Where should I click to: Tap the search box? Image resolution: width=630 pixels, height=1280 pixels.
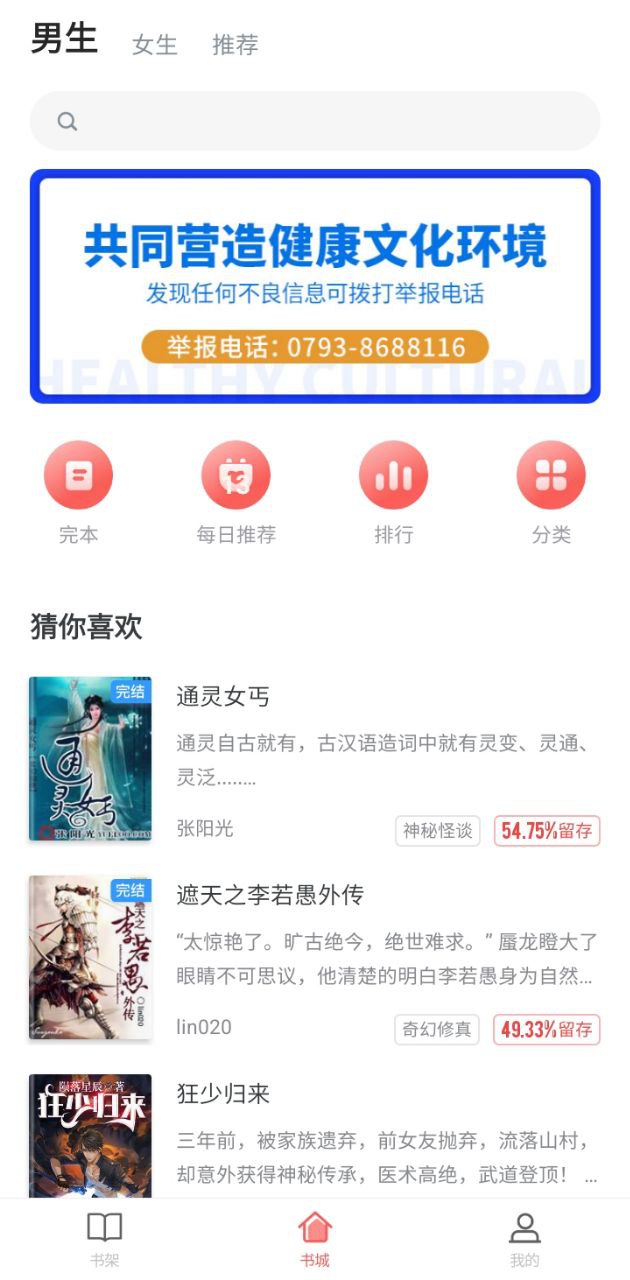(315, 121)
